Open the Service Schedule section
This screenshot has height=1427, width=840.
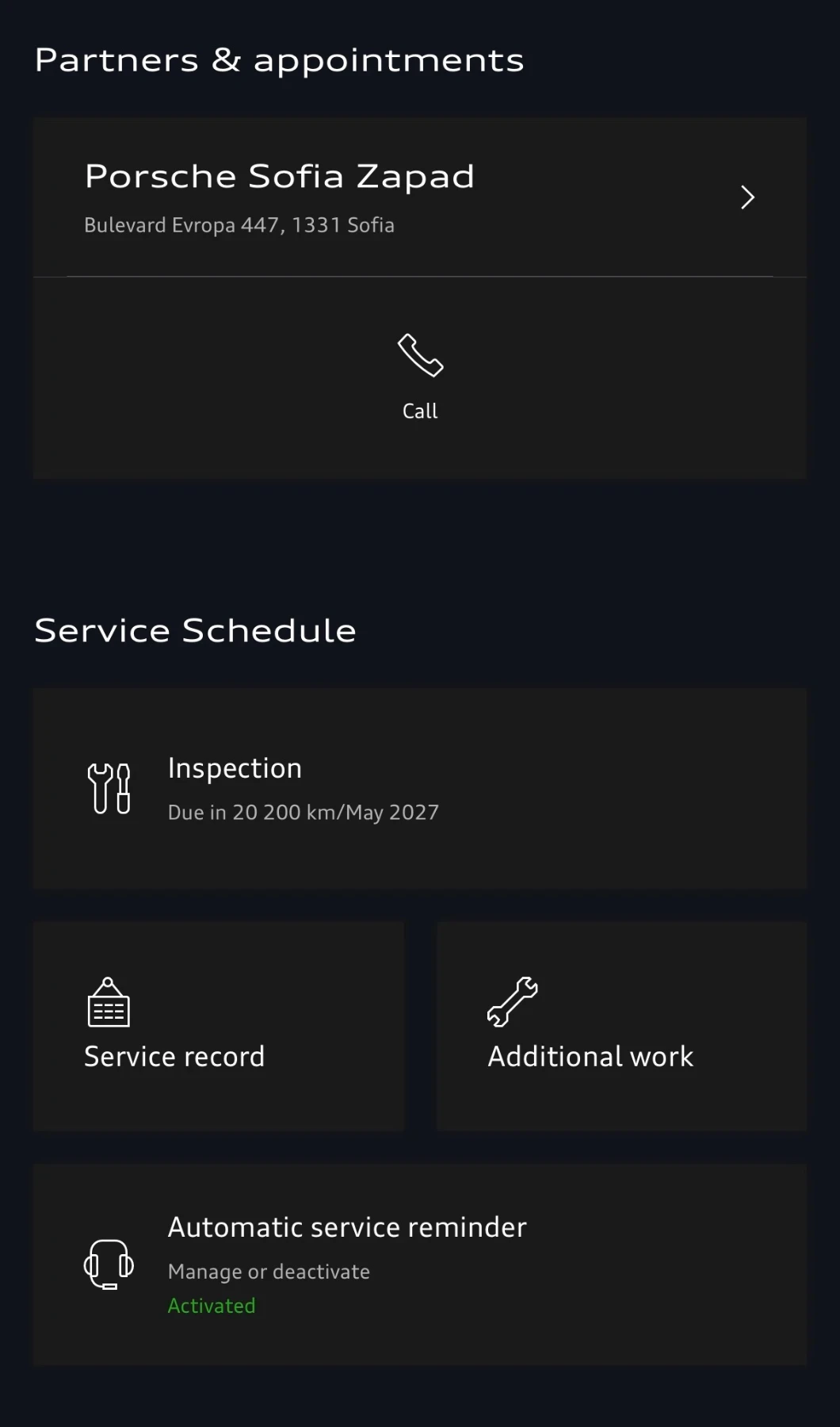click(195, 629)
